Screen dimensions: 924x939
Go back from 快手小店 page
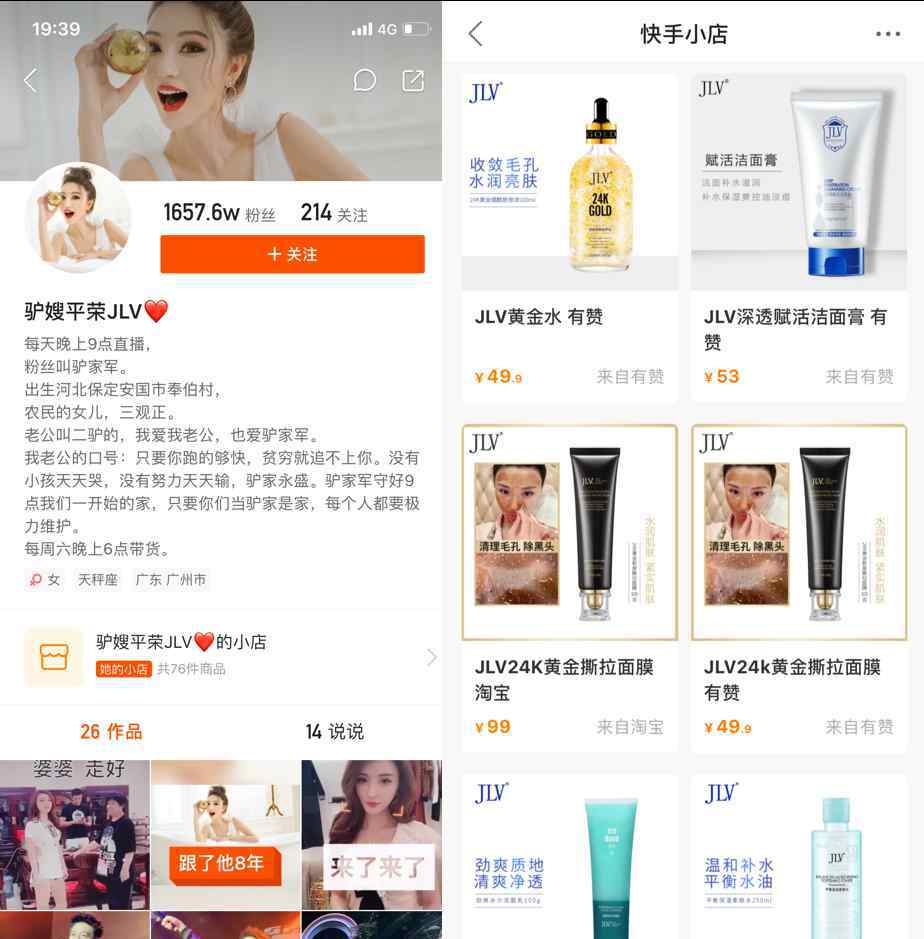(x=476, y=34)
